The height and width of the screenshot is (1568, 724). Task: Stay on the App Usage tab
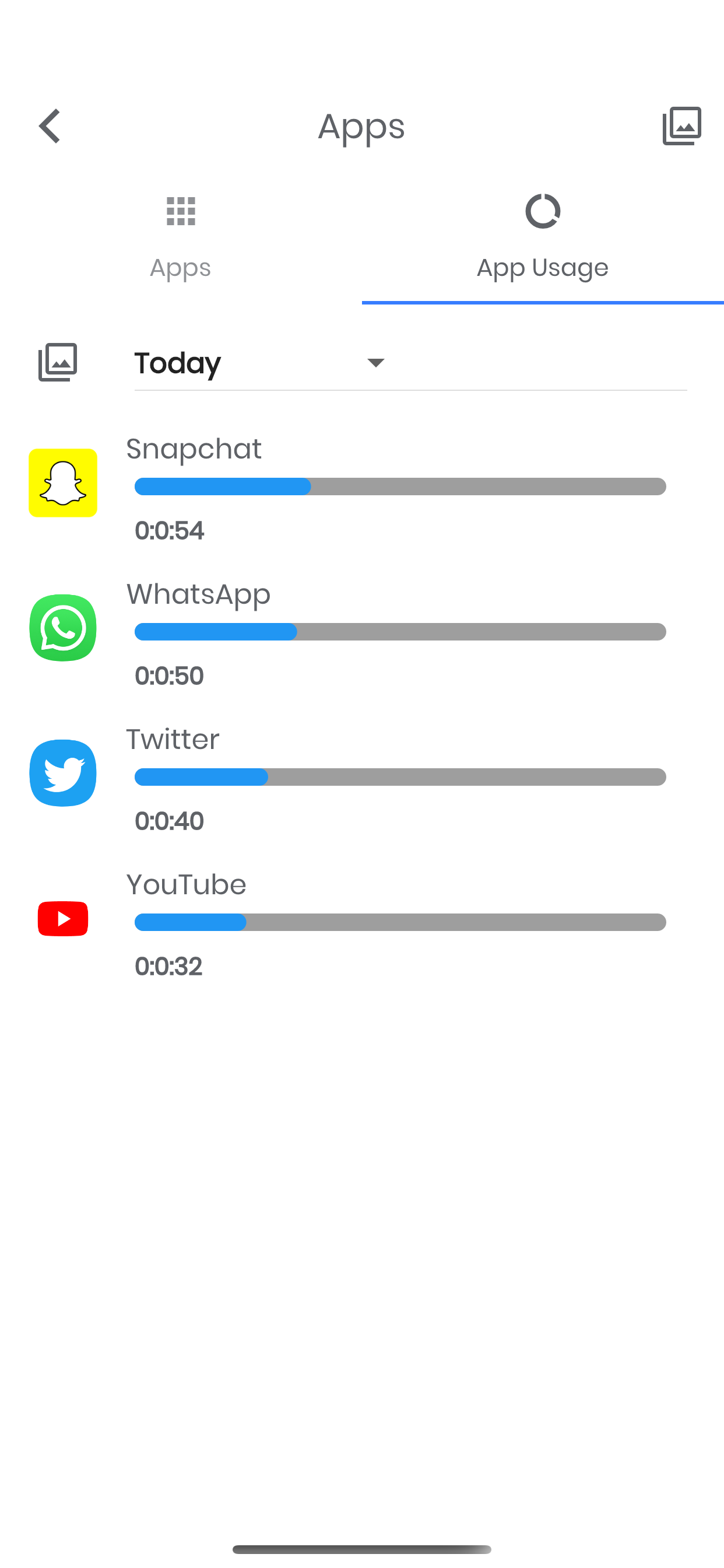[x=542, y=267]
